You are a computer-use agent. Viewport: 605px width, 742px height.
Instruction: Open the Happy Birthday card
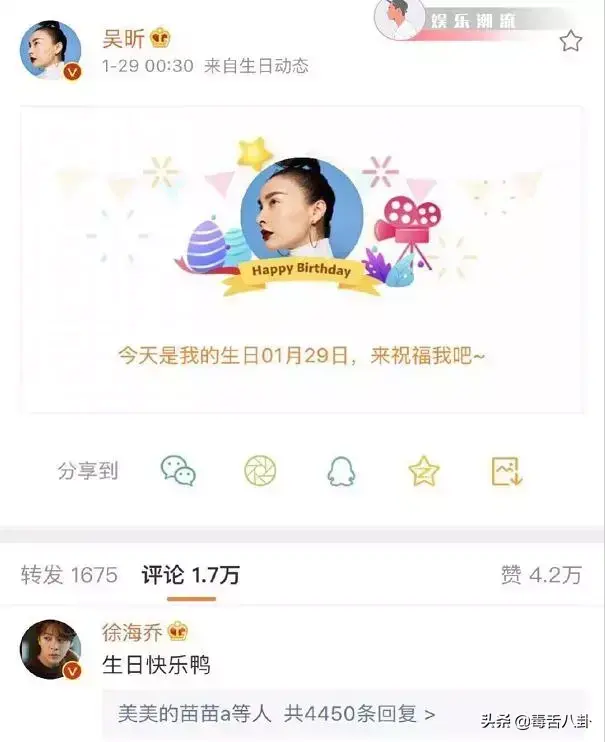tap(302, 260)
